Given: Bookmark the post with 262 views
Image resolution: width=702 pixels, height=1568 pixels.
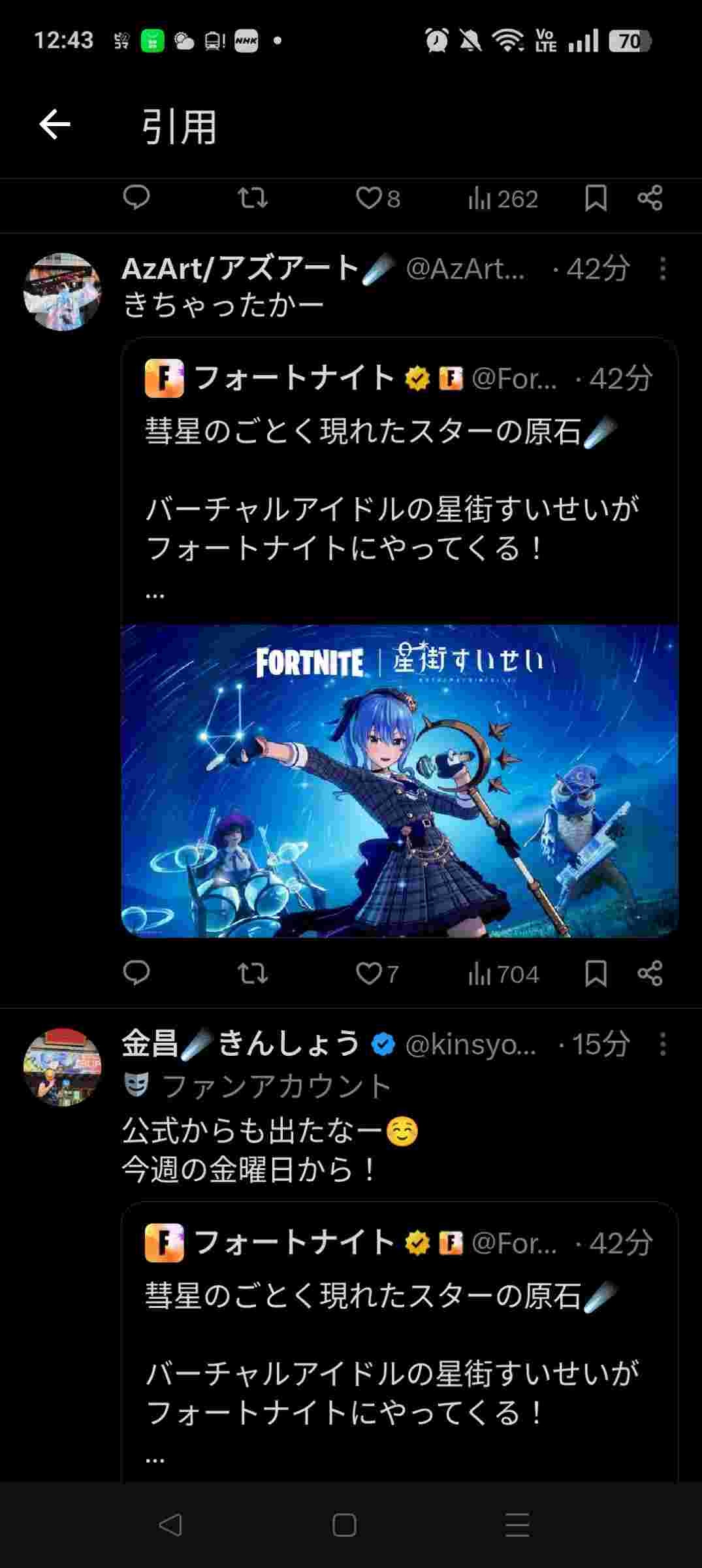Looking at the screenshot, I should pos(596,198).
